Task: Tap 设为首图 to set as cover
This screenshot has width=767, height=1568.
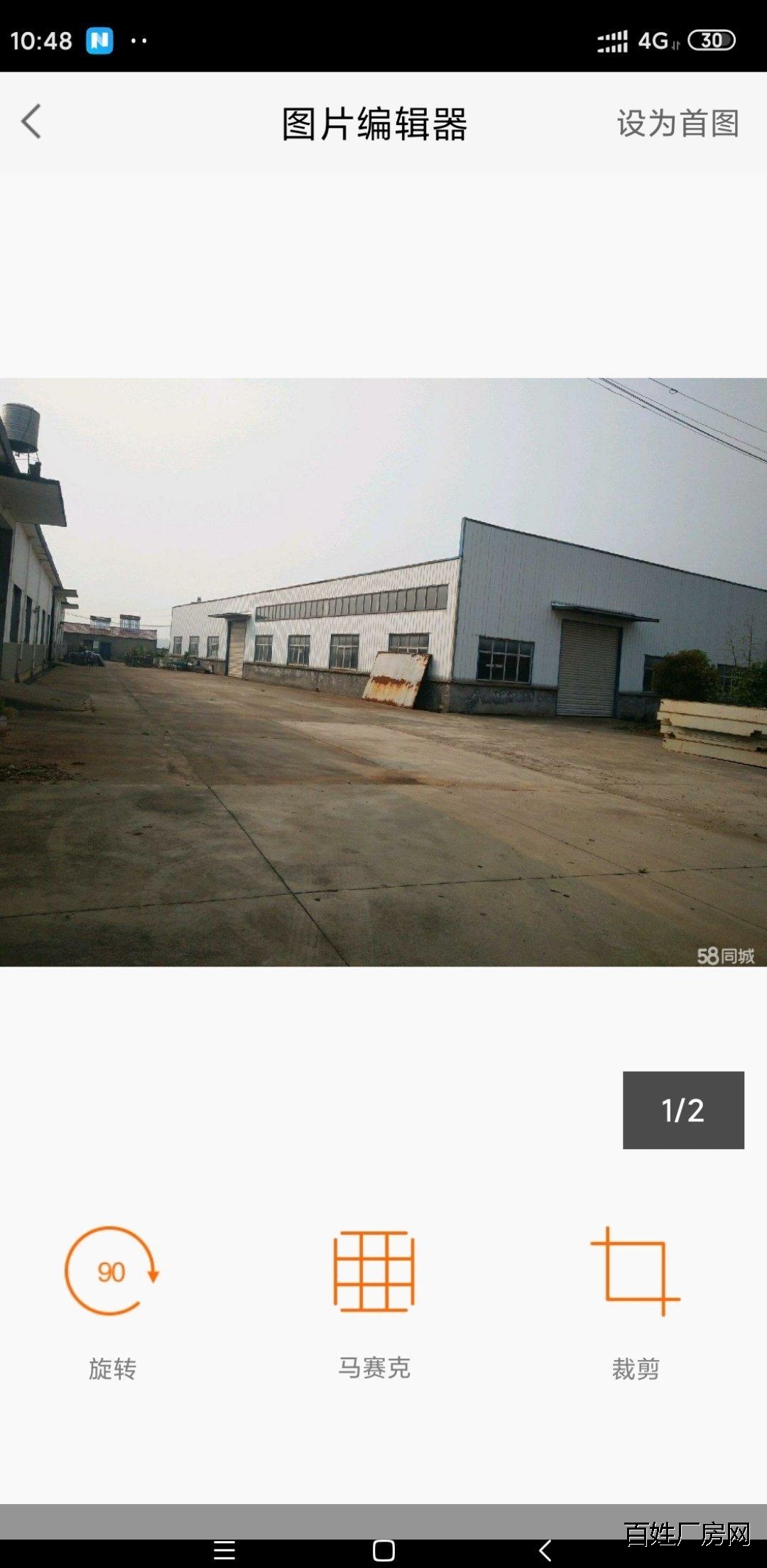Action: click(x=678, y=124)
